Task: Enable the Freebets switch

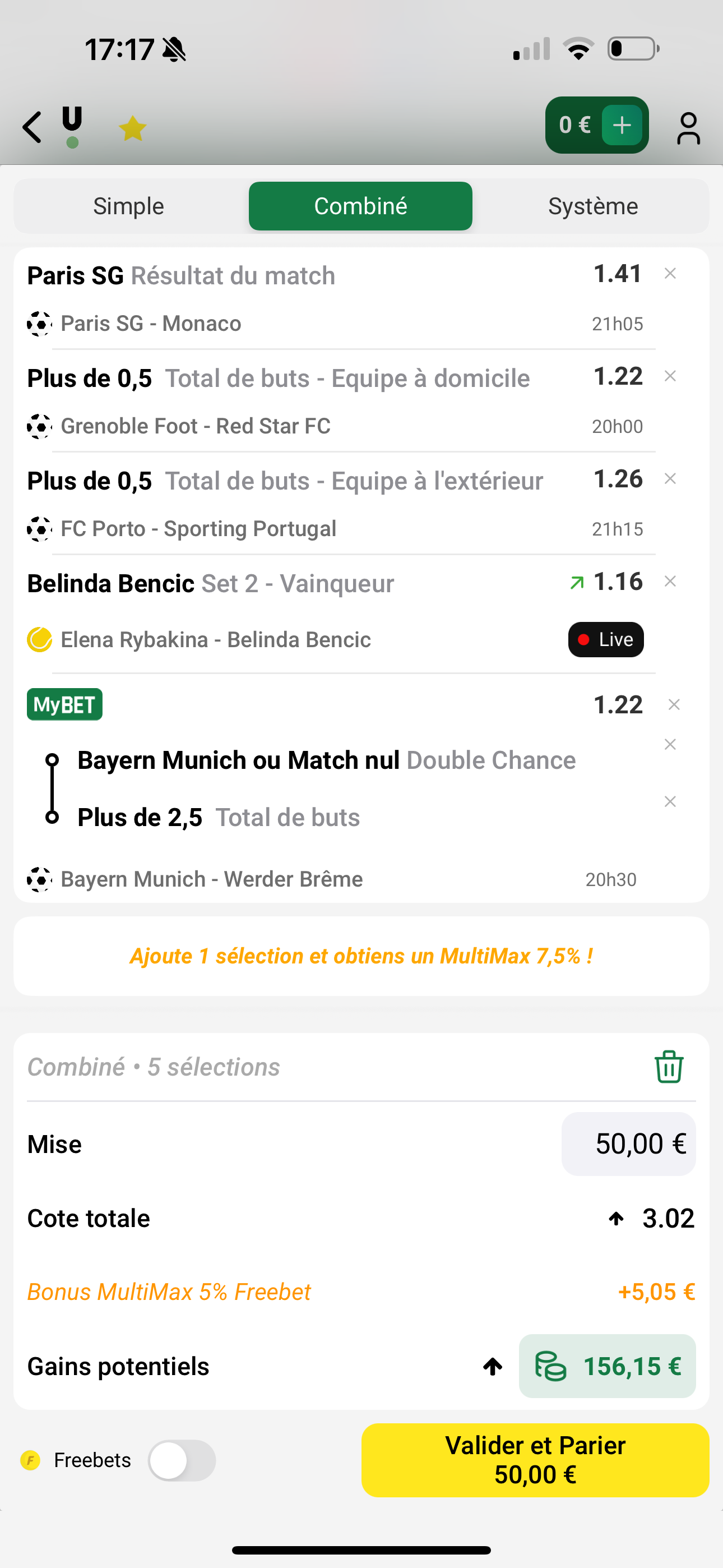Action: coord(182,1460)
